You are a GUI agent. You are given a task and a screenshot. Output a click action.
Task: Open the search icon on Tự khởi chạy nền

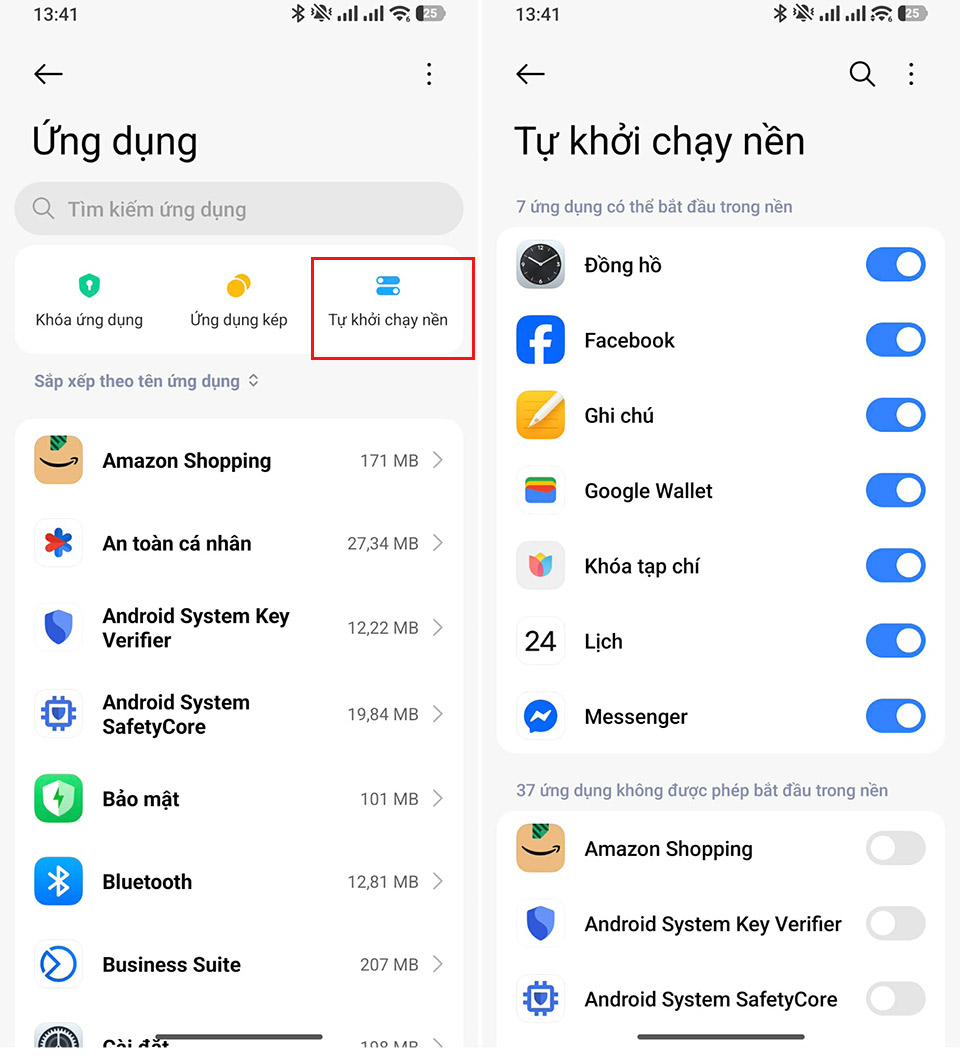tap(861, 74)
